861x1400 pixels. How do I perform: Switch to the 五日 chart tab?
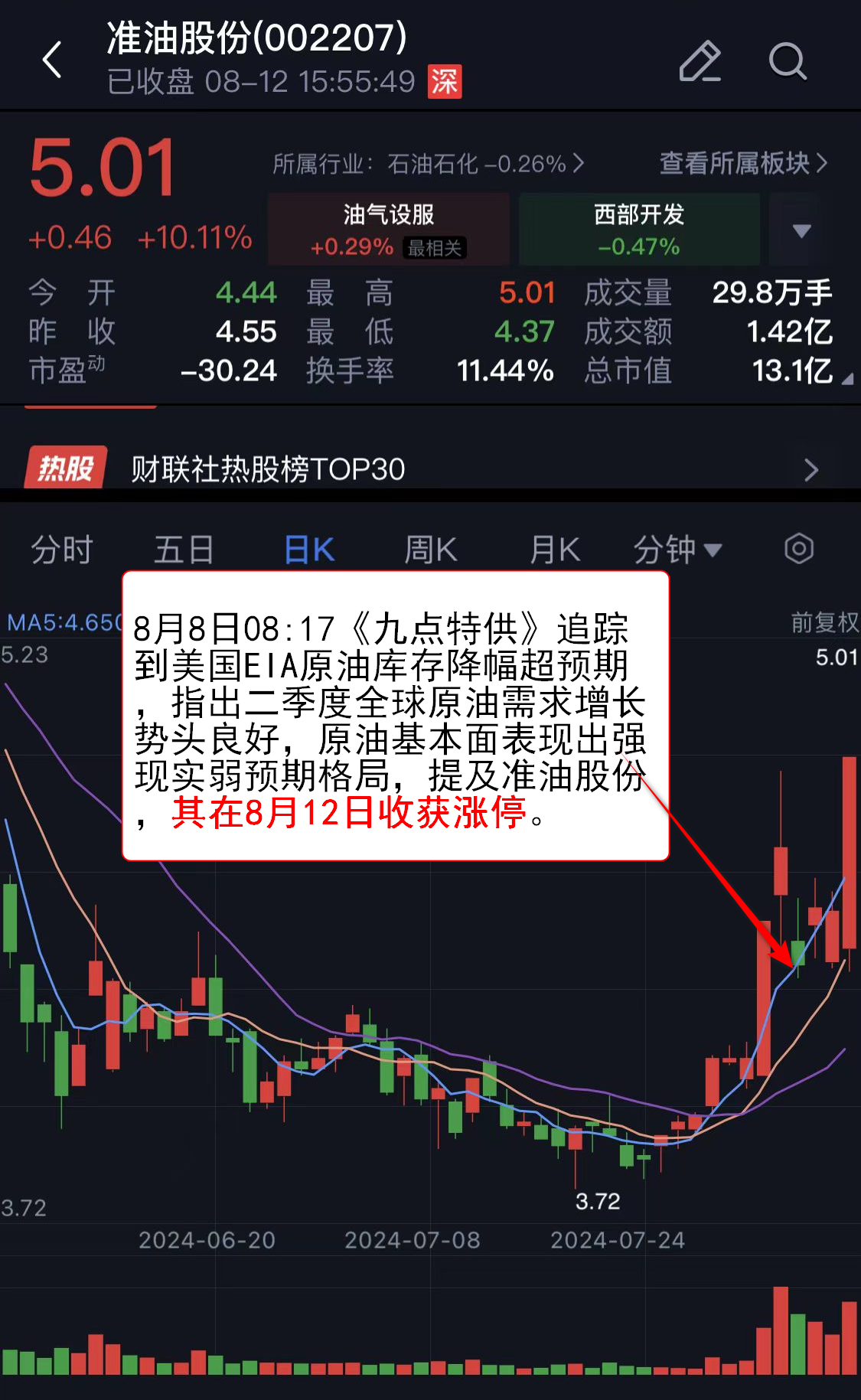[x=184, y=550]
